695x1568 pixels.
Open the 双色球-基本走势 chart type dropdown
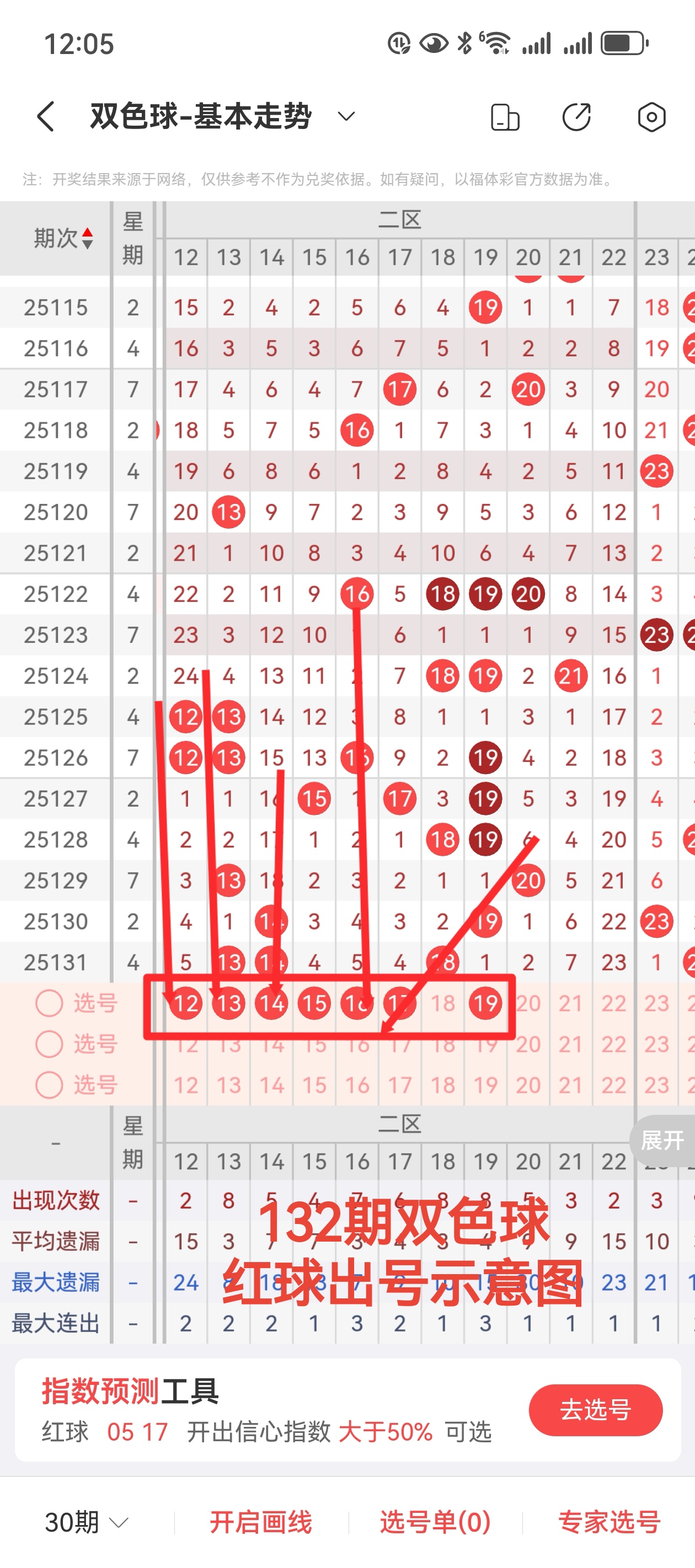(x=346, y=116)
